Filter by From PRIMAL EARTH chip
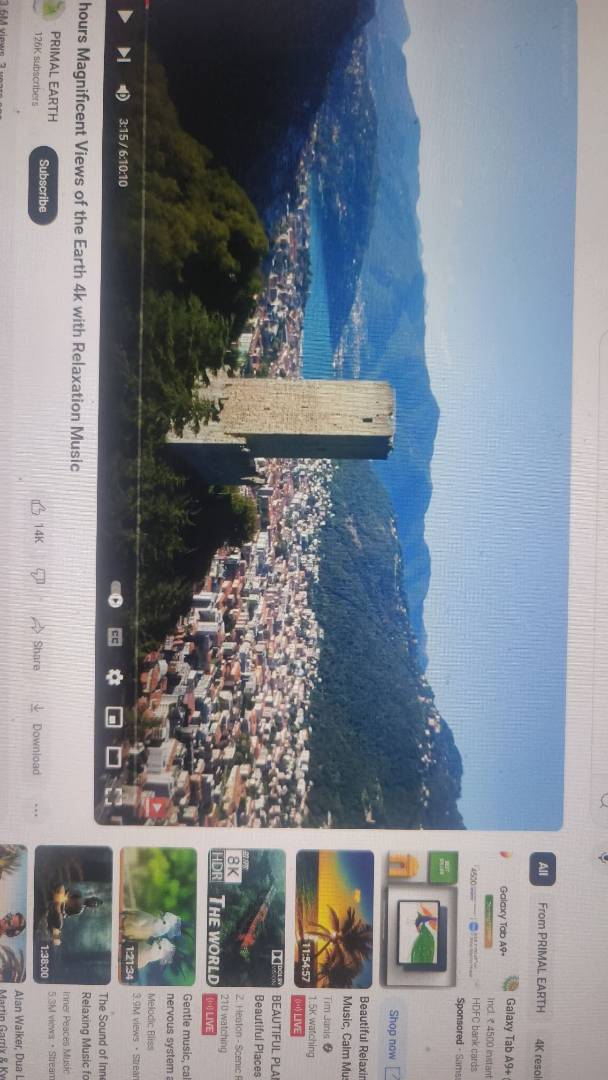 click(544, 944)
